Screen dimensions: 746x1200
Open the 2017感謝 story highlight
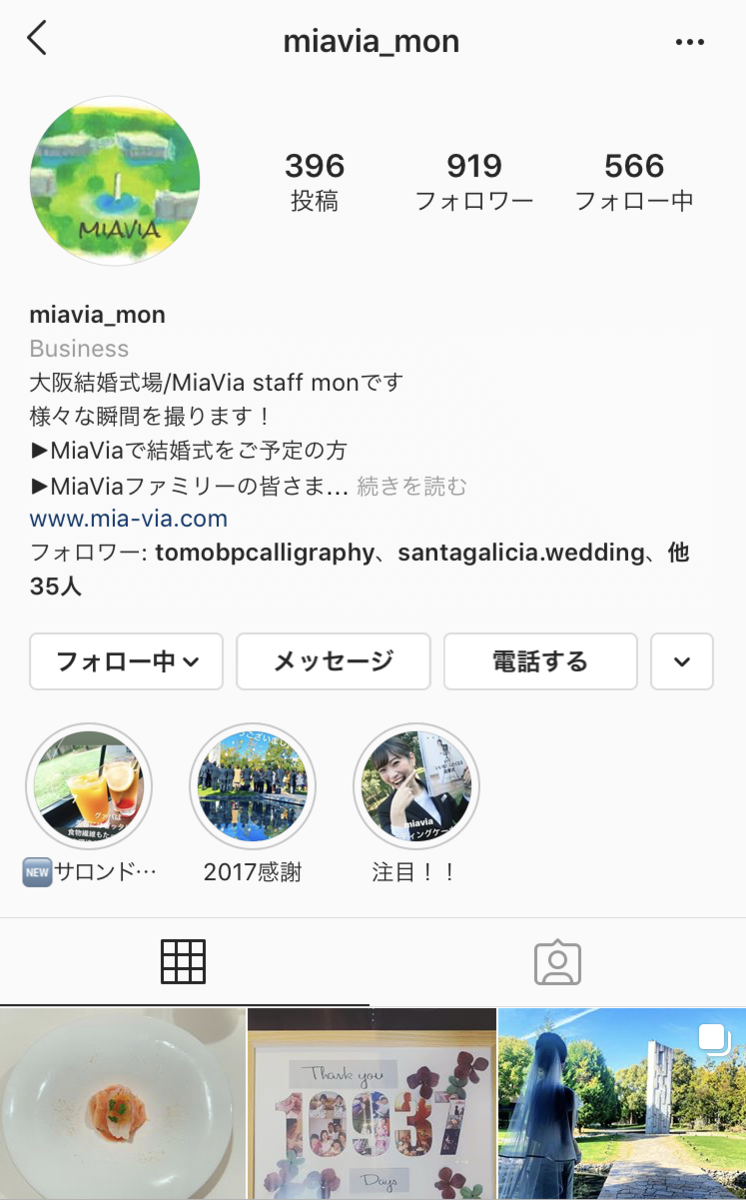point(253,786)
